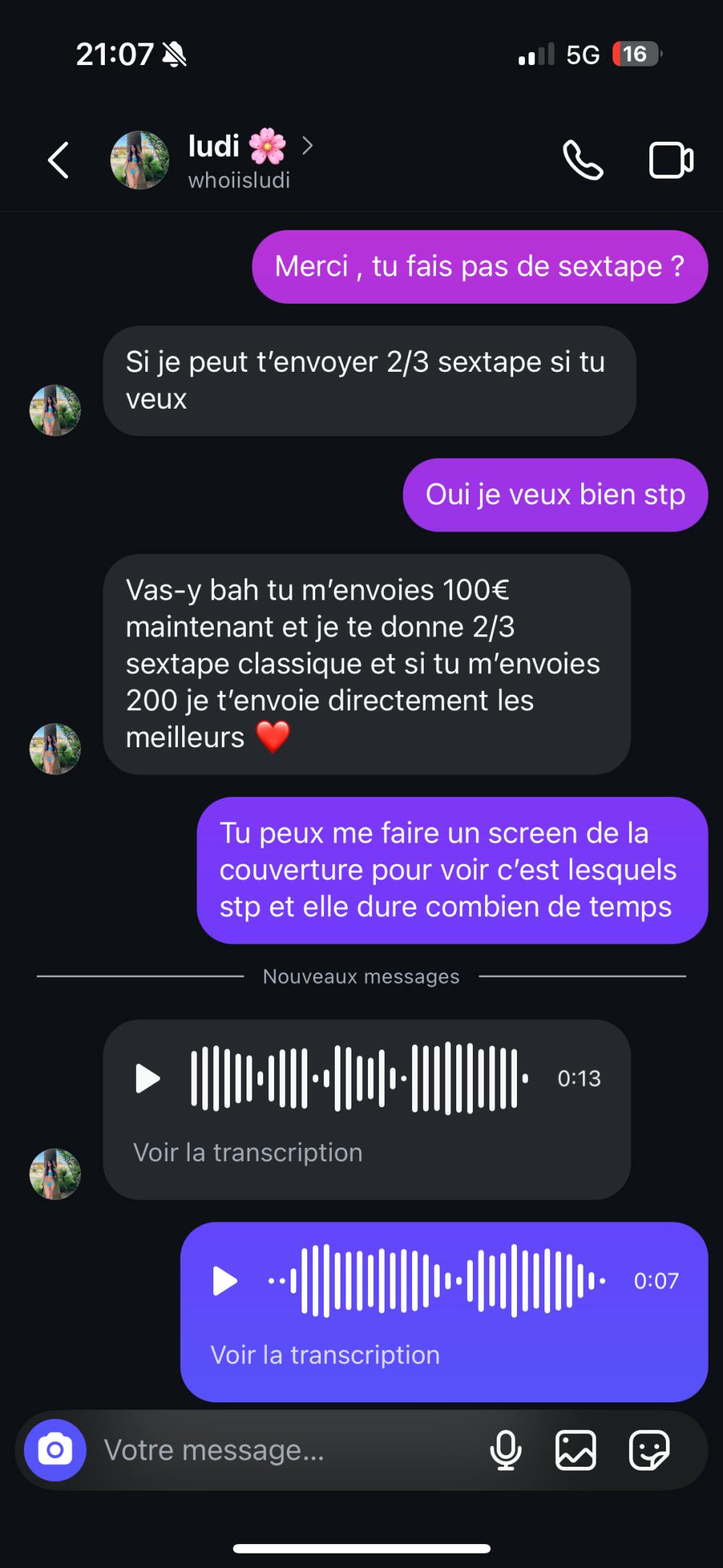This screenshot has width=723, height=1568.
Task: View transcription of the 0:13 voice message
Action: coord(248,1152)
